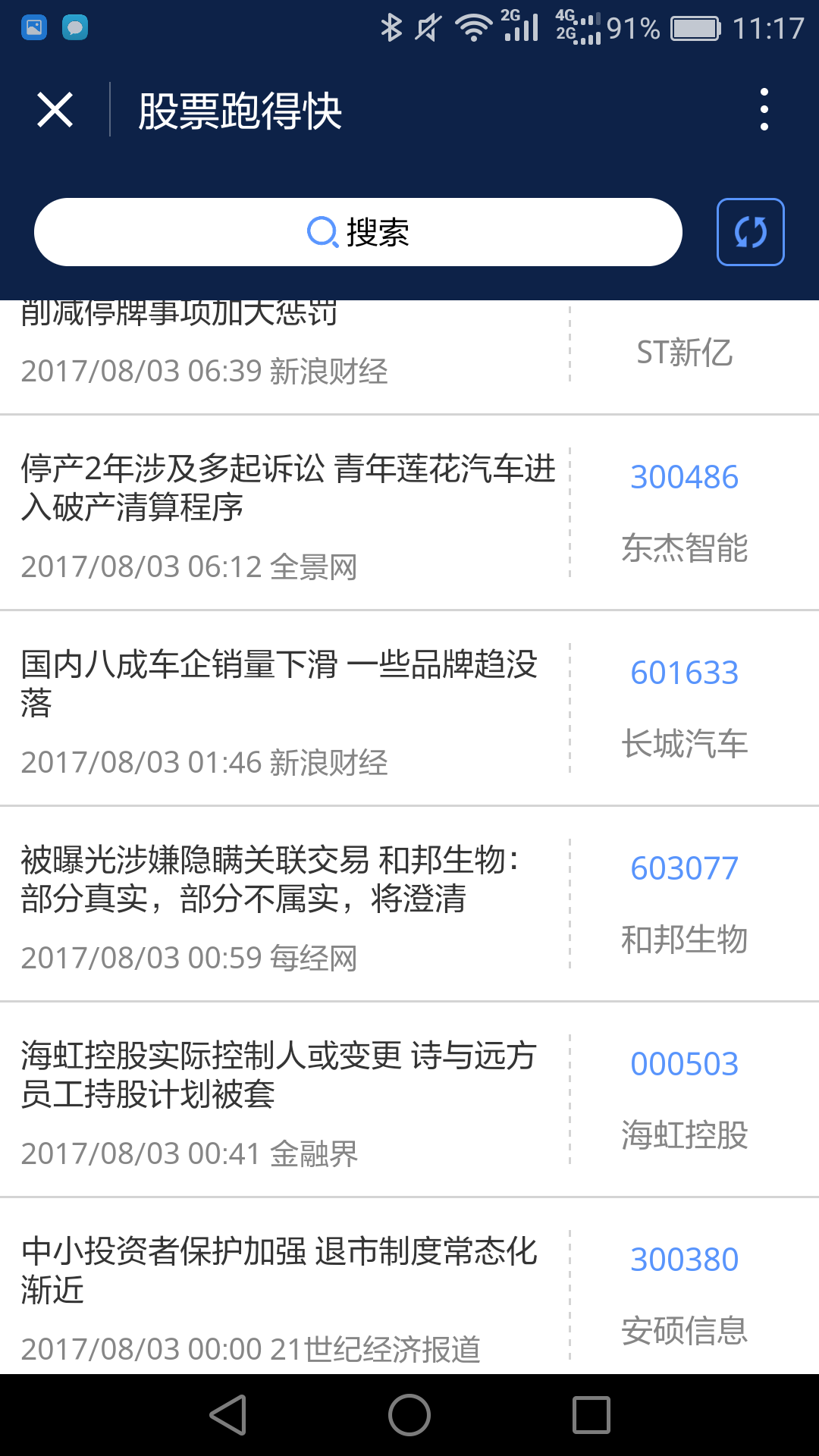Viewport: 819px width, 1456px height.
Task: View stock 000503 海虹控股
Action: click(685, 1099)
